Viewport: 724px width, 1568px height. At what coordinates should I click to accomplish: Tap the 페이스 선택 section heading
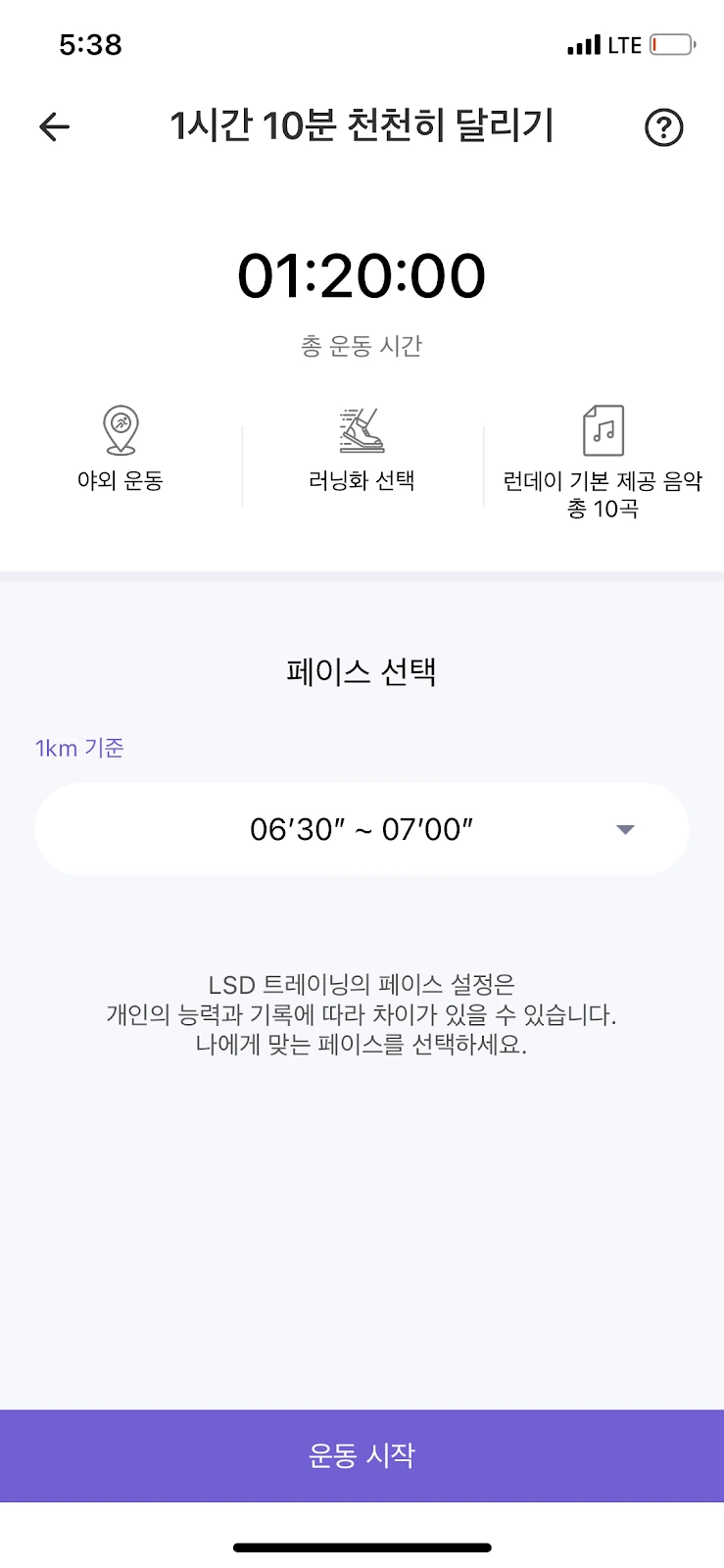(361, 672)
